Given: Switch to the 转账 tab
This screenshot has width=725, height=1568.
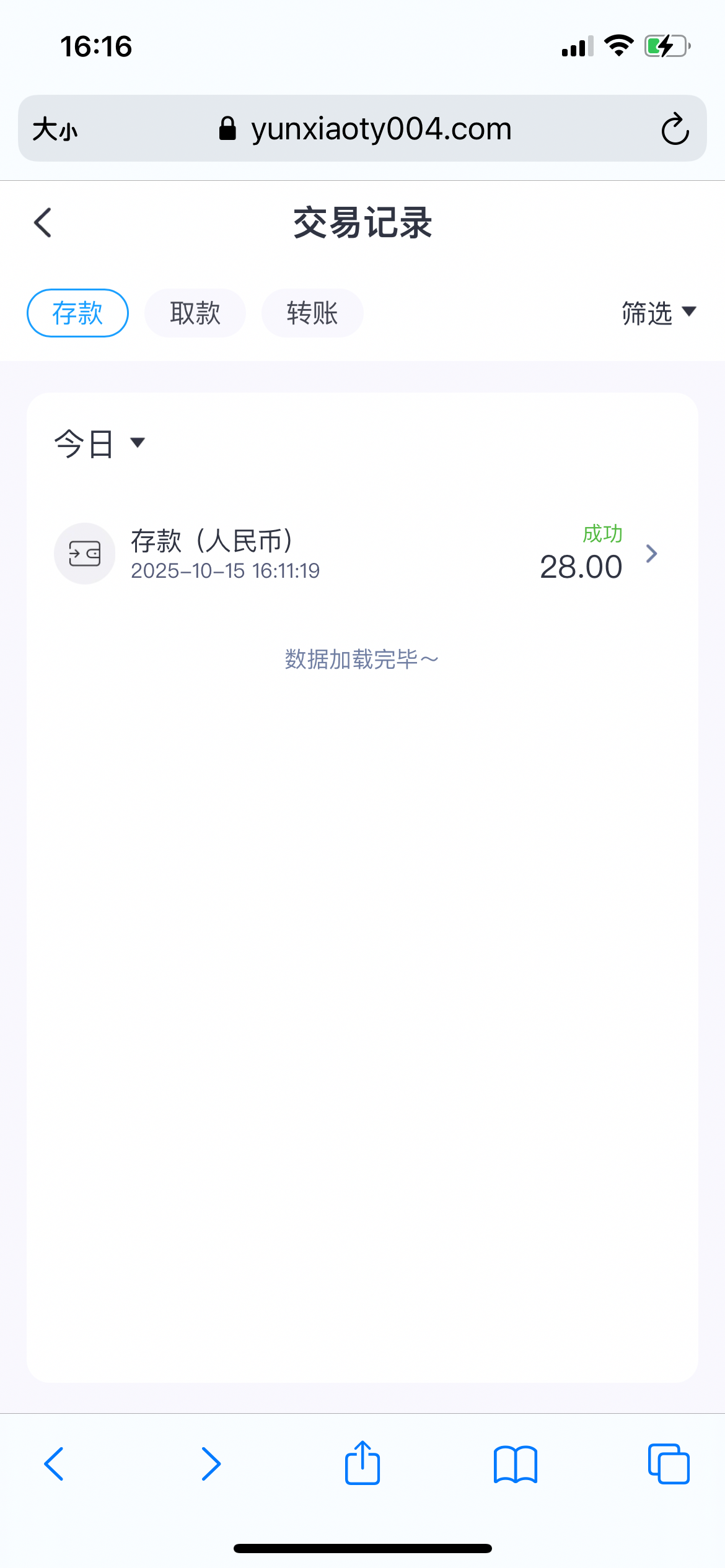Looking at the screenshot, I should click(x=312, y=313).
